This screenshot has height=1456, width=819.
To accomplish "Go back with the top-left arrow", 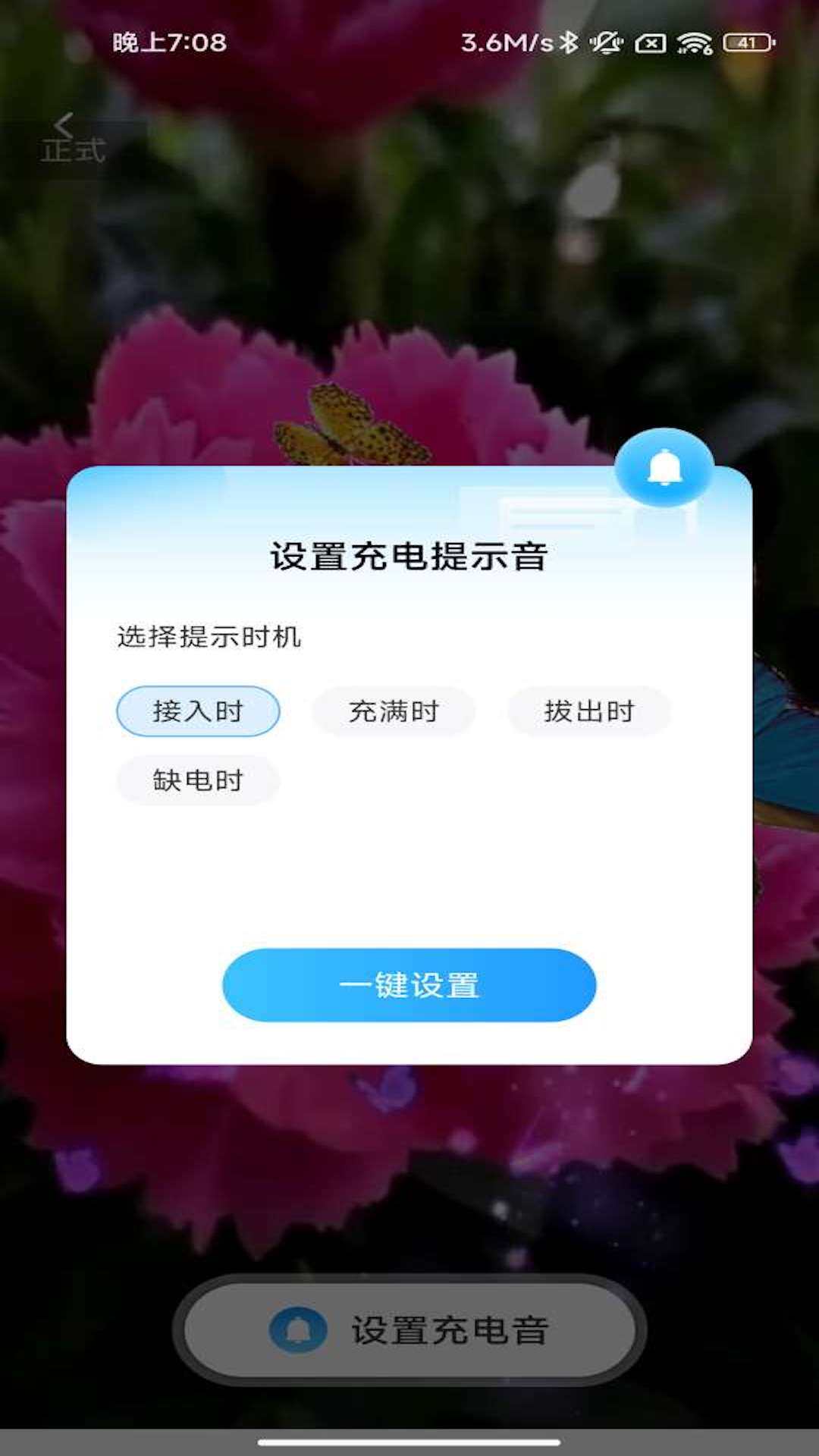I will coord(64,125).
